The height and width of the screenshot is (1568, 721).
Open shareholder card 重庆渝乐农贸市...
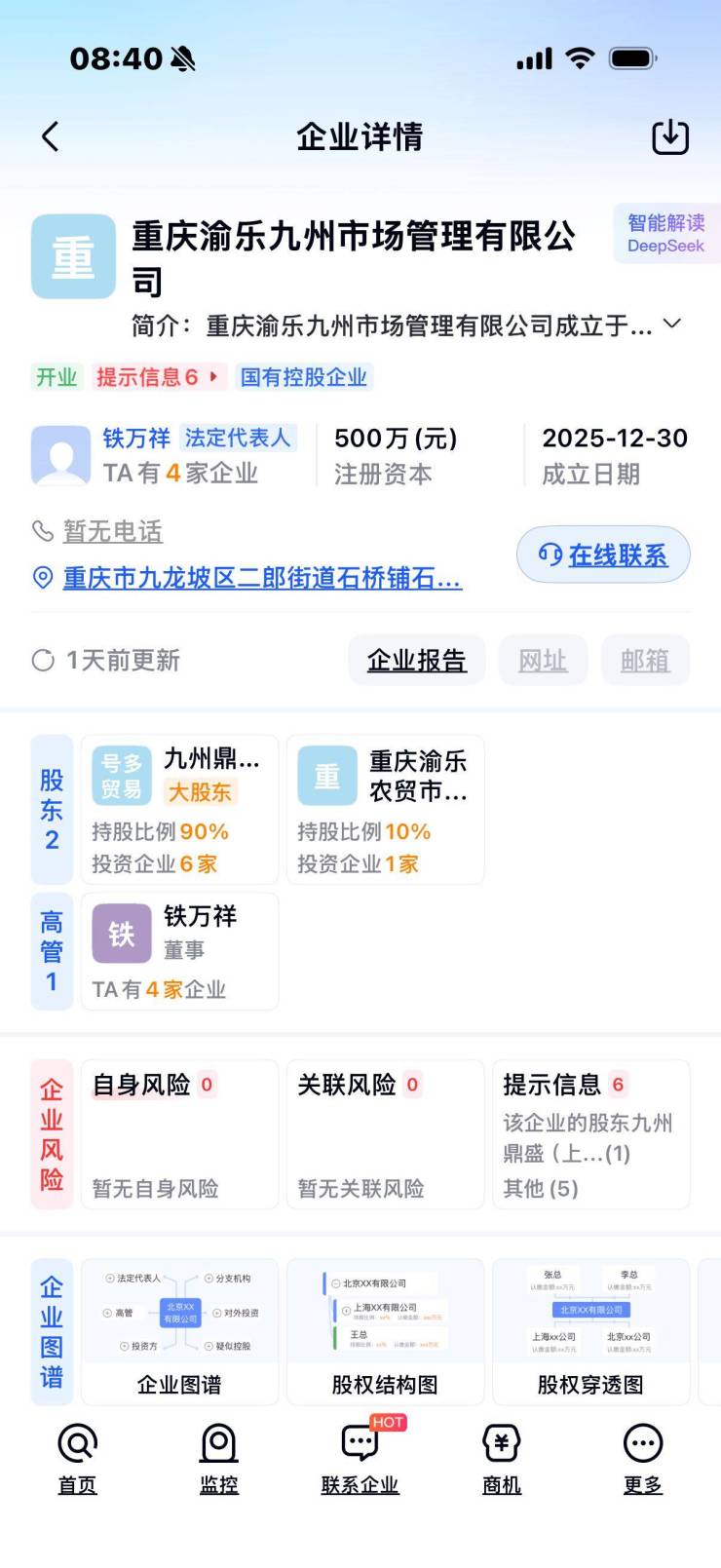pos(386,810)
